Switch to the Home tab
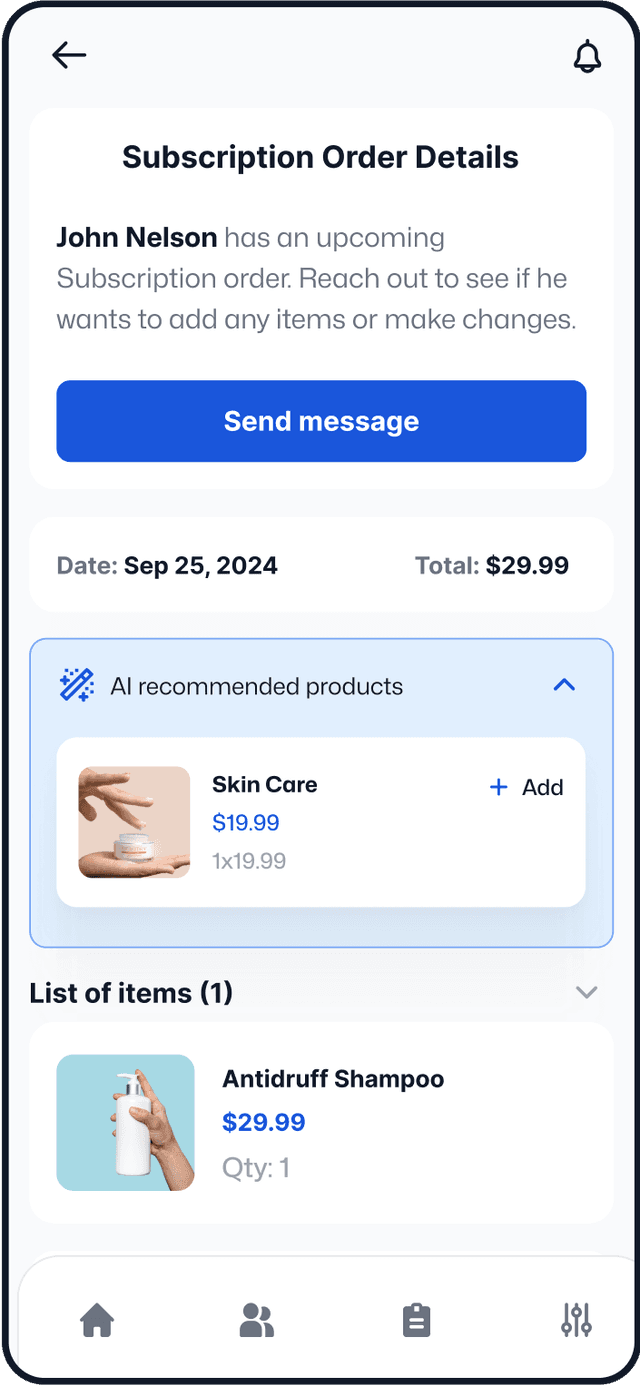 pyautogui.click(x=97, y=1321)
